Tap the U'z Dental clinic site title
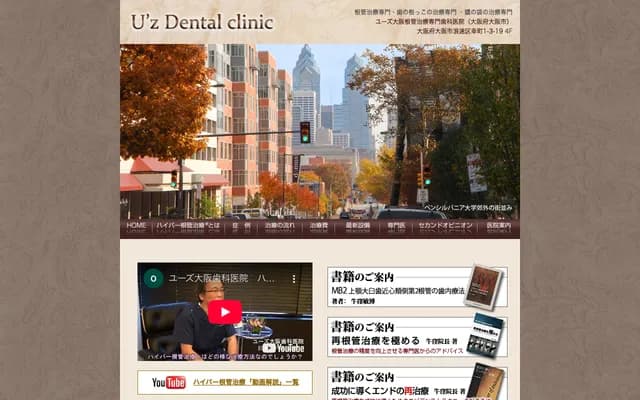Viewport: 640px width, 400px height. point(202,21)
